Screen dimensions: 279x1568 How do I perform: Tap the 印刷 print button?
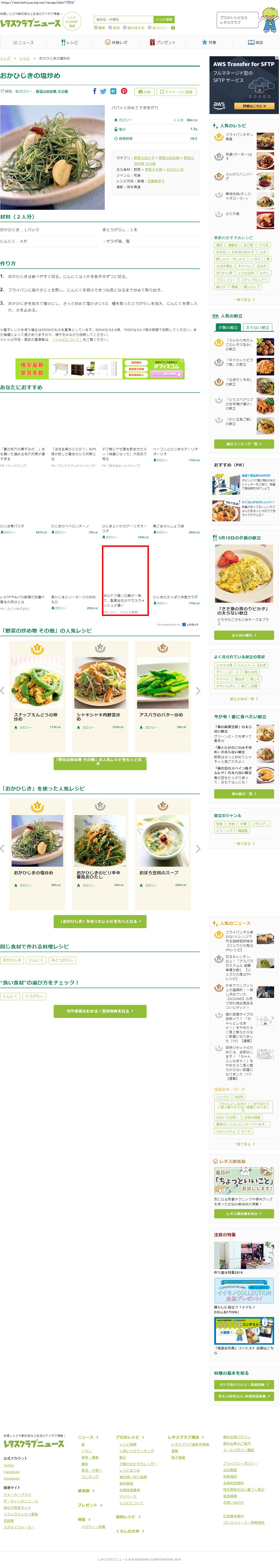pos(144,92)
